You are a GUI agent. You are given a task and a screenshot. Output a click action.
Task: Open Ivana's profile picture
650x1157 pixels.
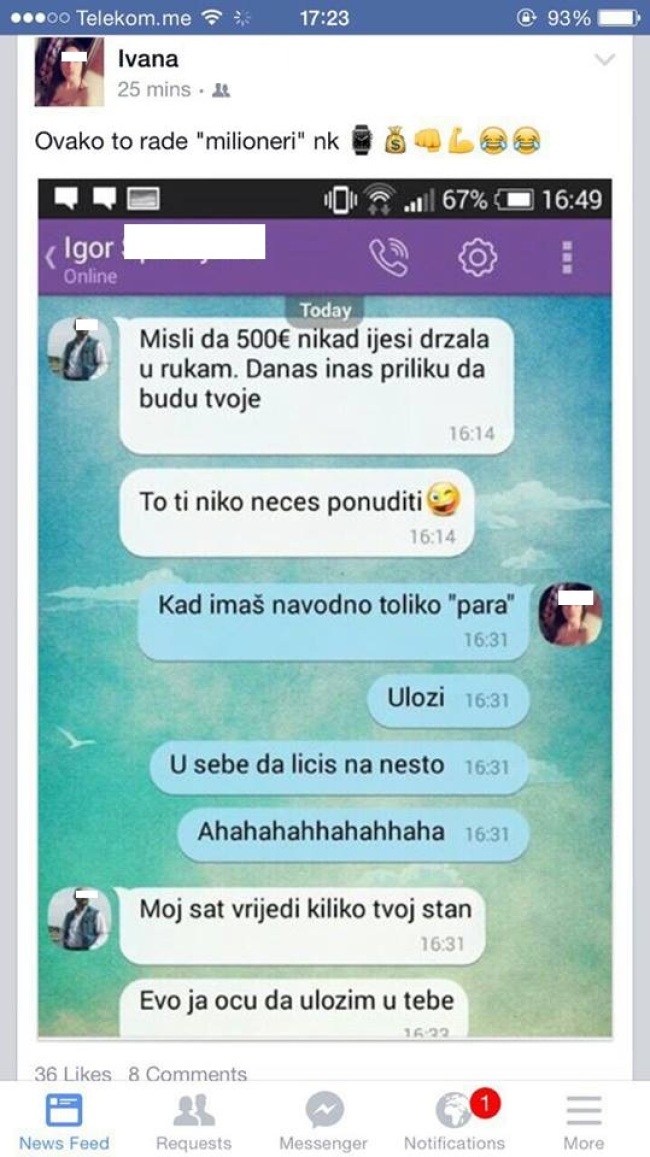(x=68, y=72)
